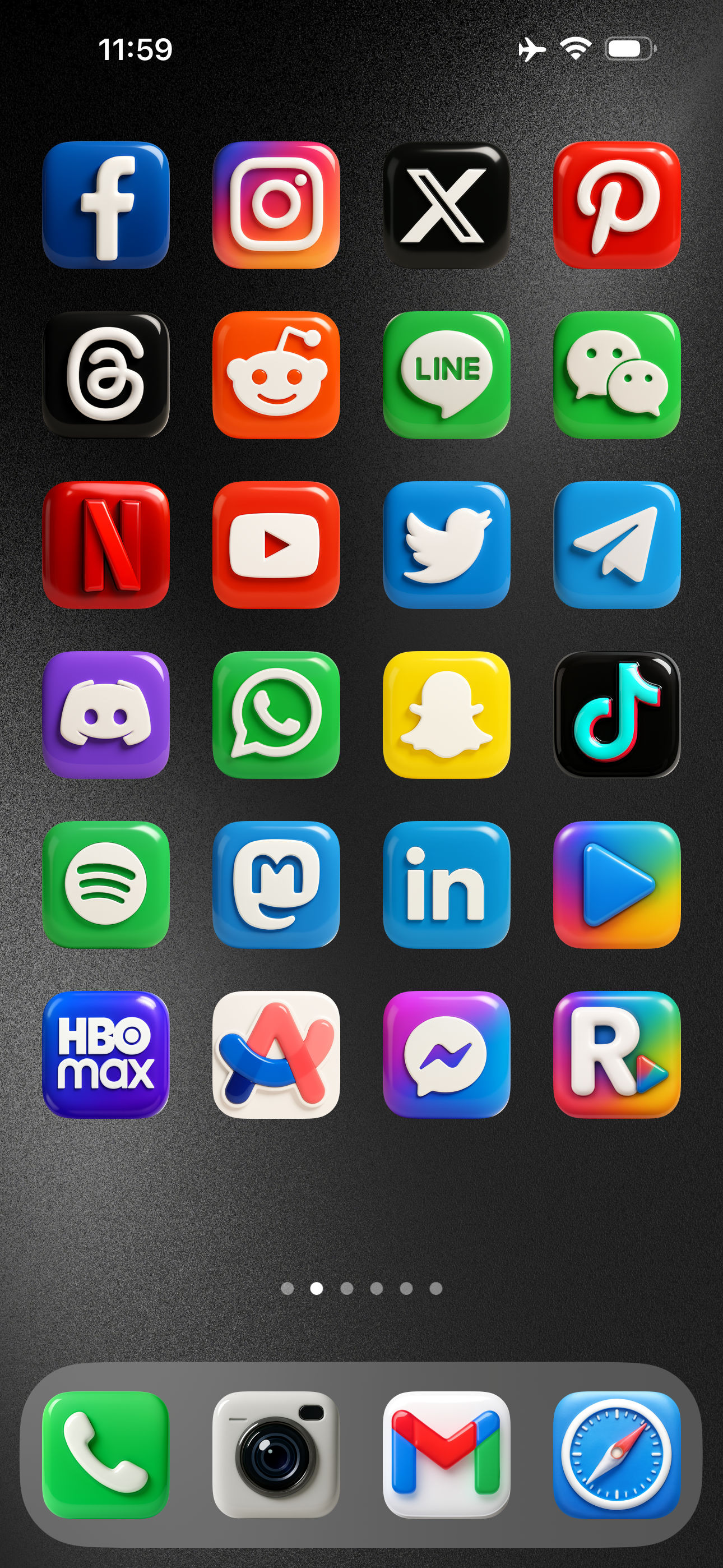Open Netflix
723x1568 pixels.
click(106, 545)
